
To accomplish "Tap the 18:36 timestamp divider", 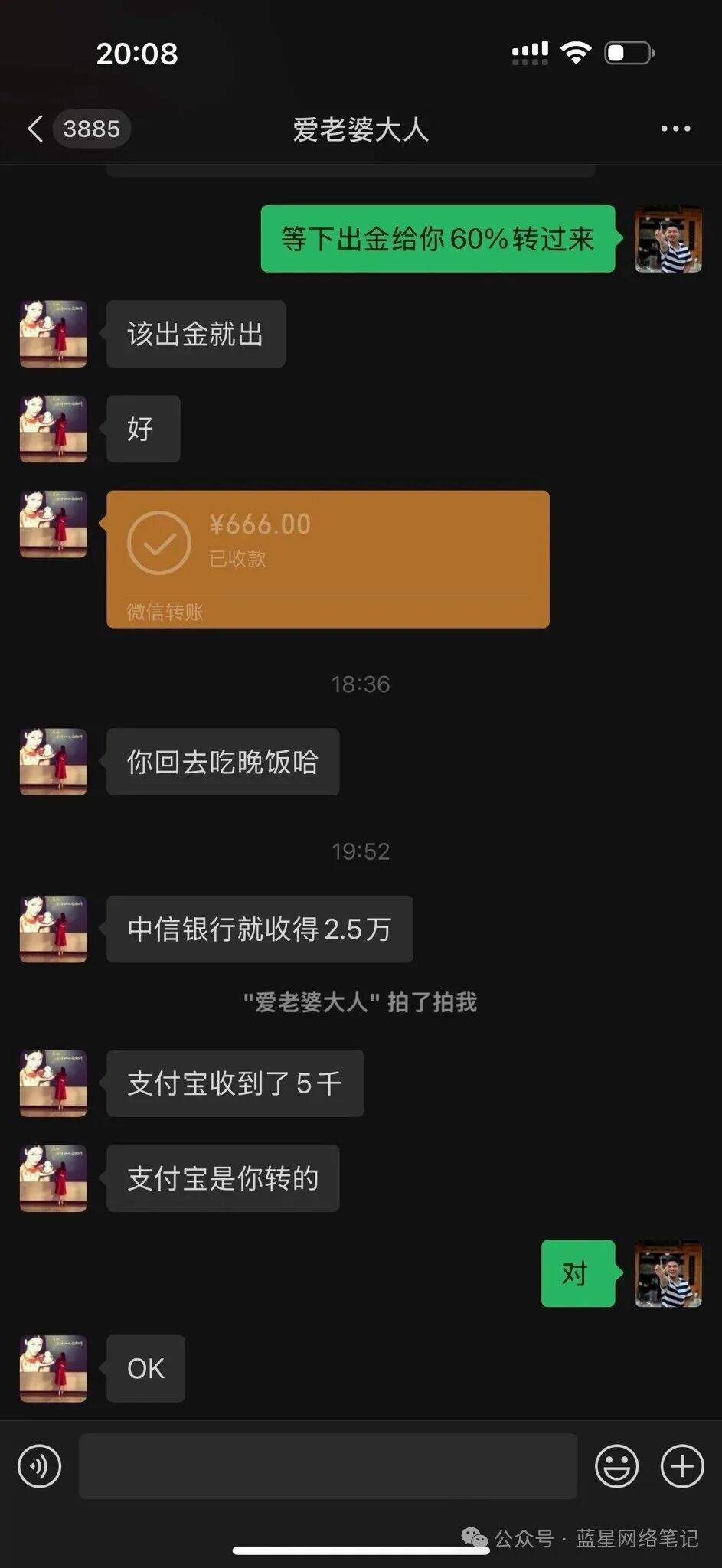I will point(361,684).
